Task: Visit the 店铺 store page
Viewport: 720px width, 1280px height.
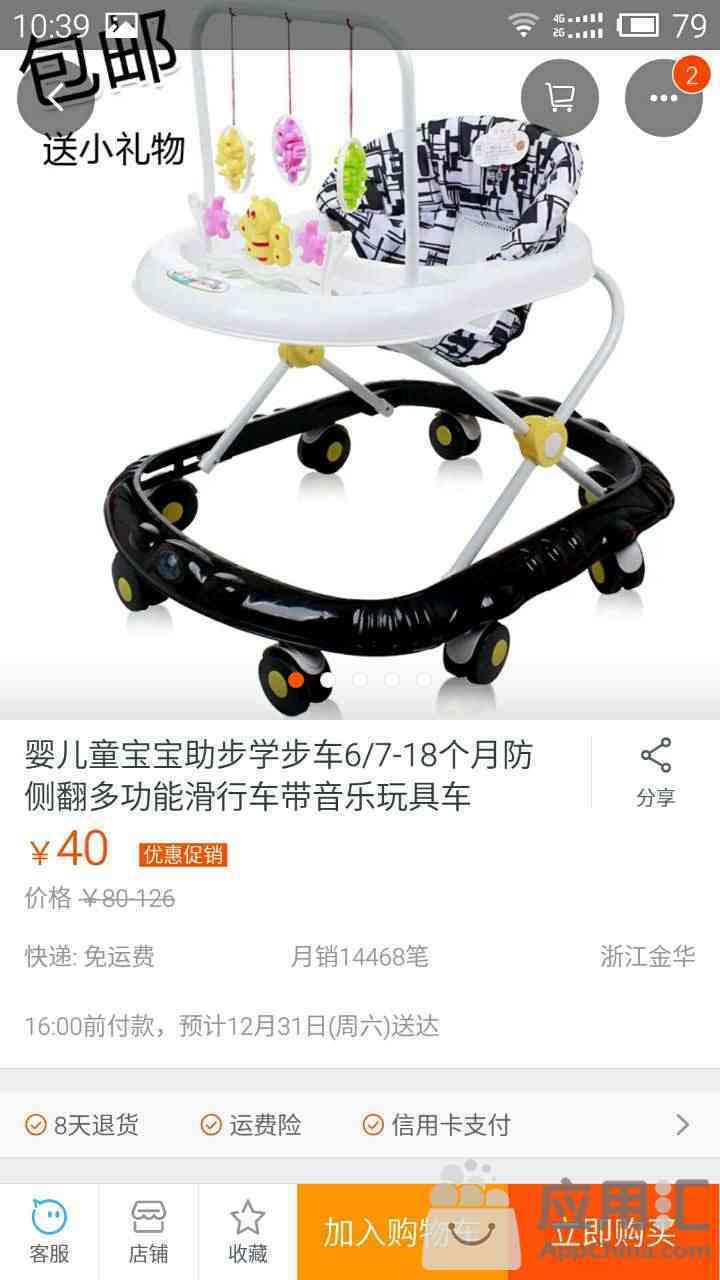Action: (148, 1232)
